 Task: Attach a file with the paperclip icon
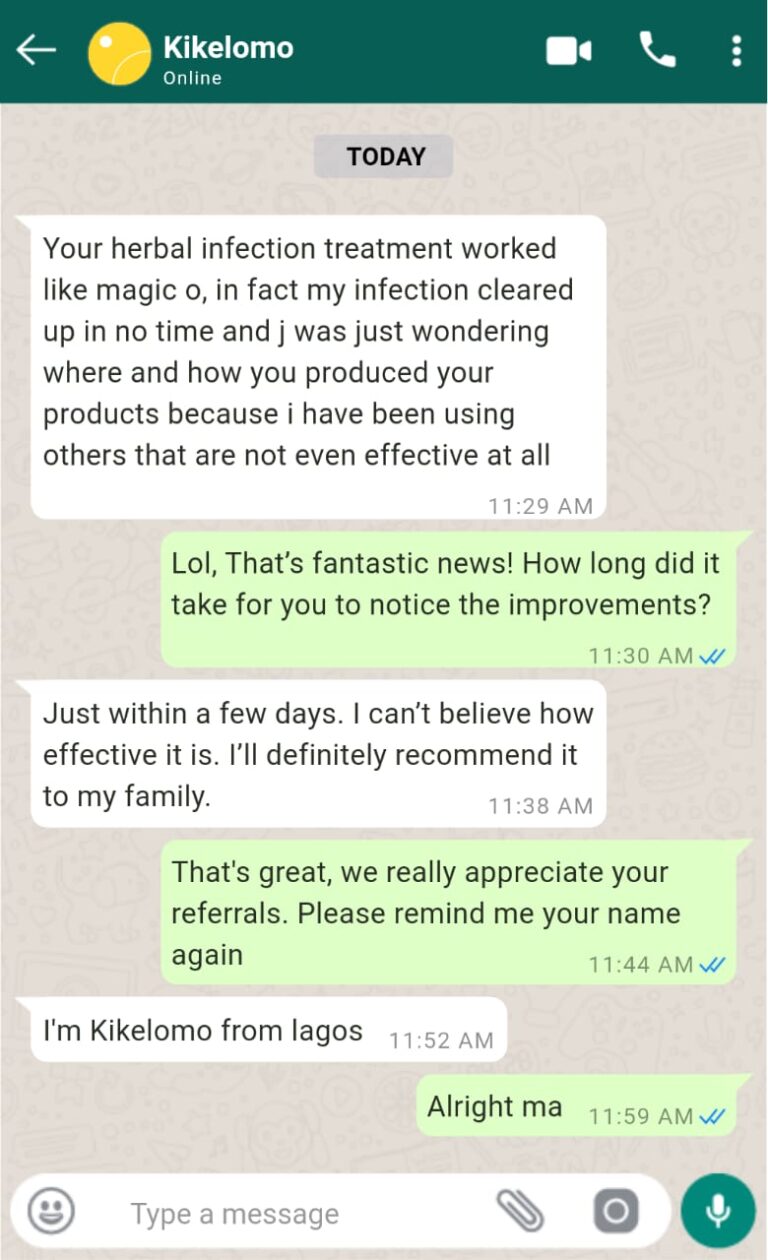tap(520, 1212)
